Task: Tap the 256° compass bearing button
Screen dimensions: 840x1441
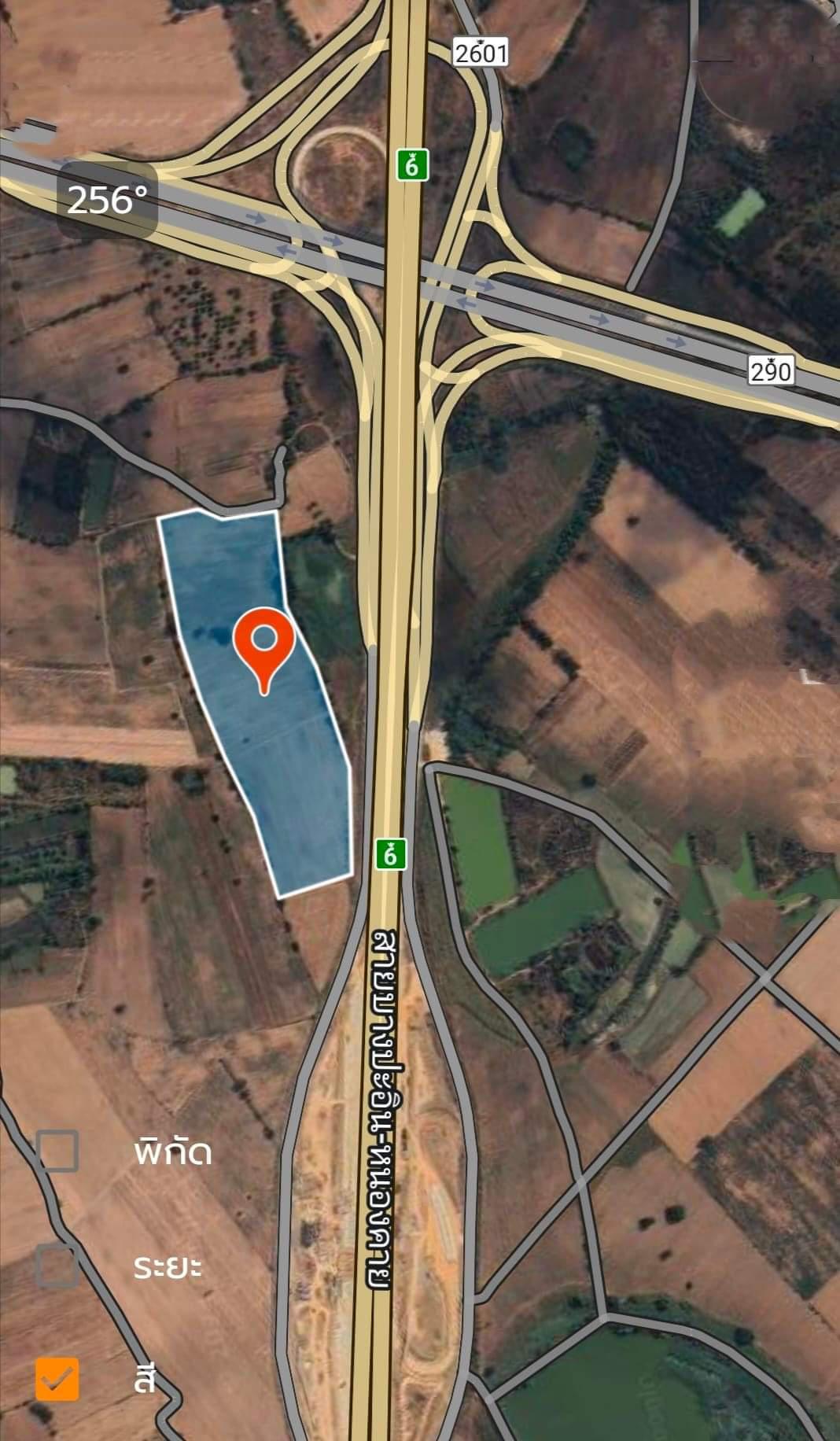Action: (108, 200)
